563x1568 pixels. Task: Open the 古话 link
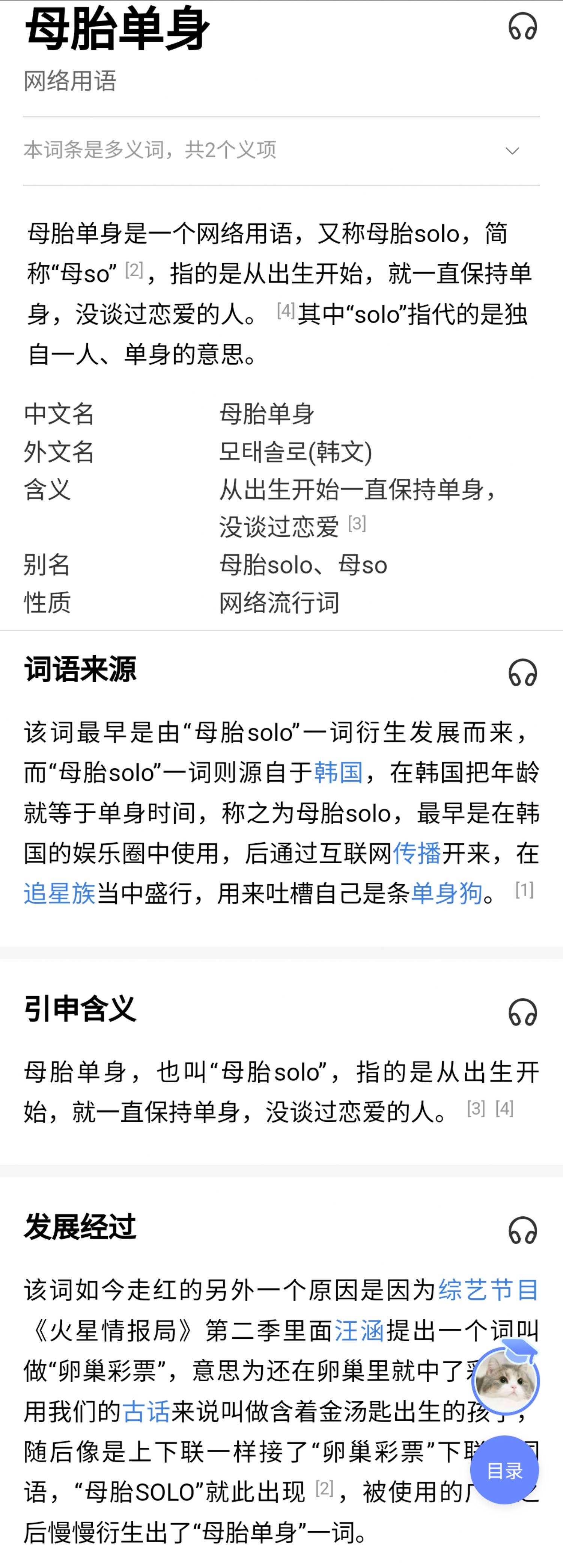click(x=146, y=1411)
